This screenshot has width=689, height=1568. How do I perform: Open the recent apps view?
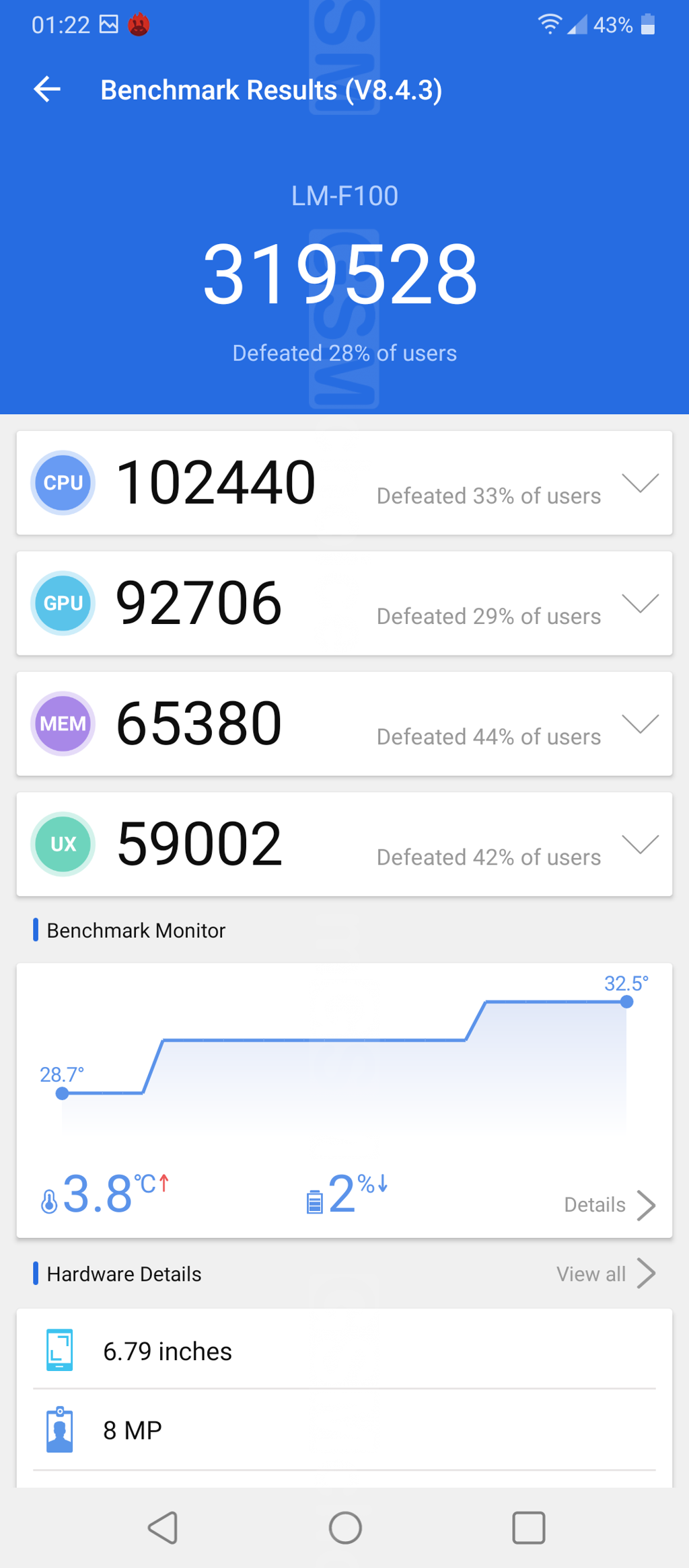tap(528, 1528)
